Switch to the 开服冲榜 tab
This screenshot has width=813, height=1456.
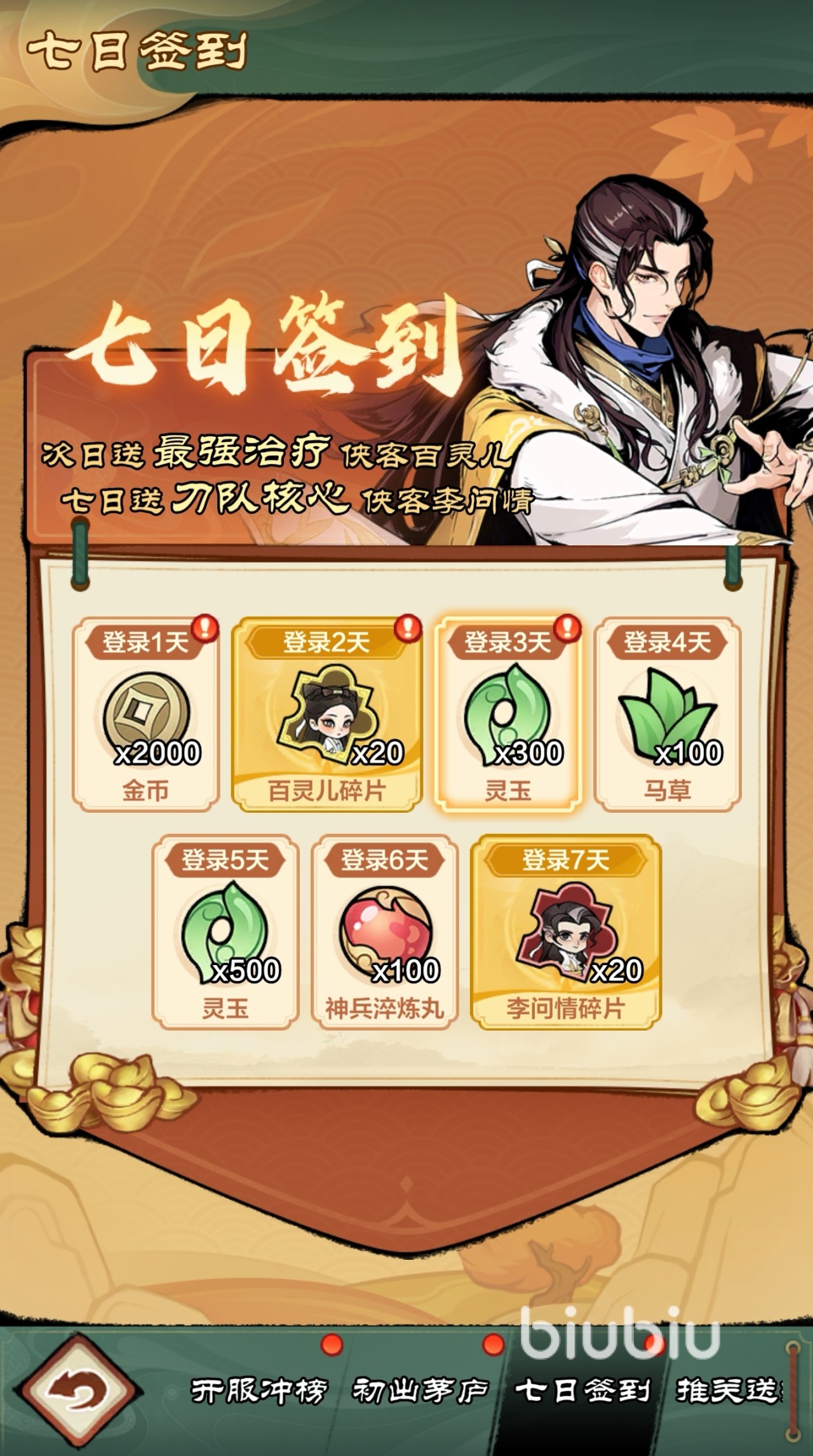[x=259, y=1391]
